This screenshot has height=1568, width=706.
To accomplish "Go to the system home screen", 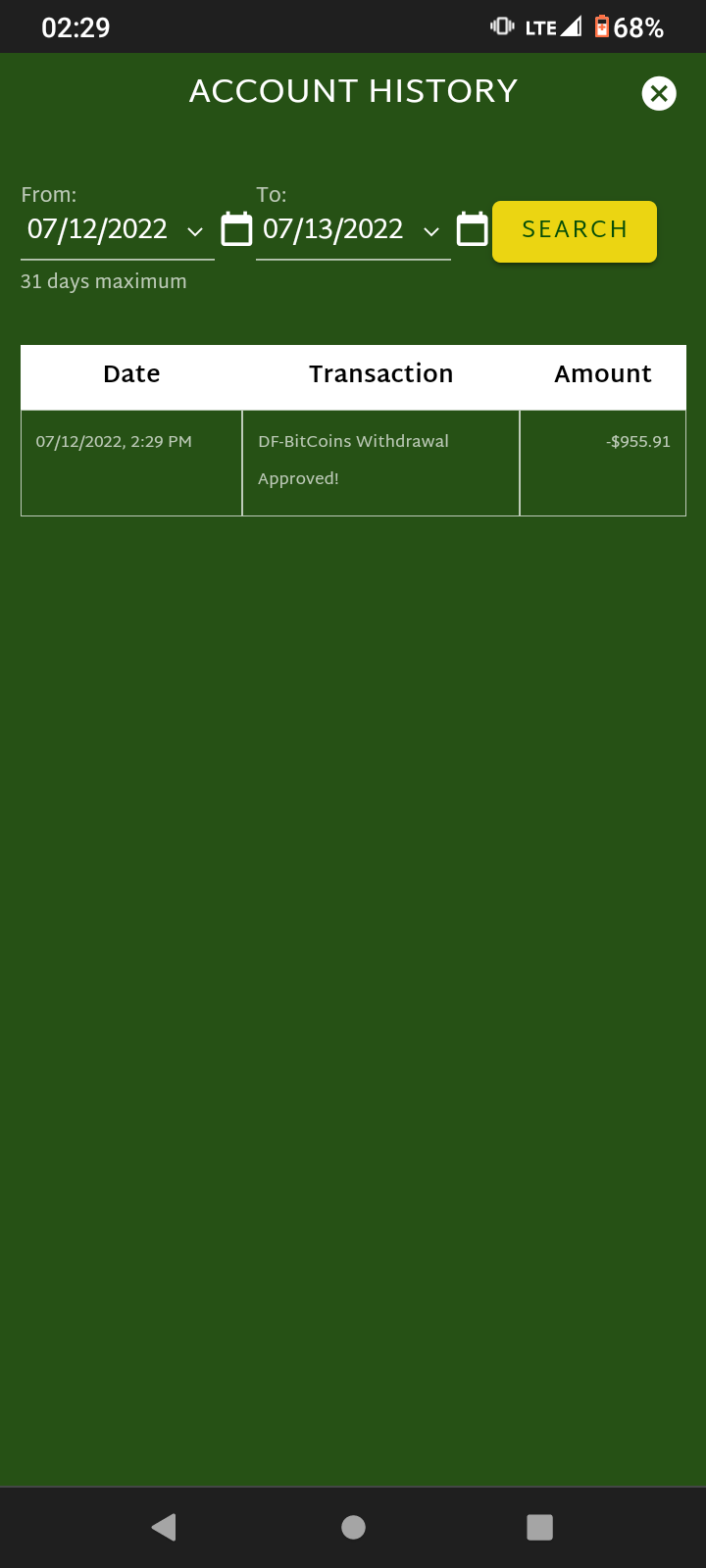I will (353, 1527).
